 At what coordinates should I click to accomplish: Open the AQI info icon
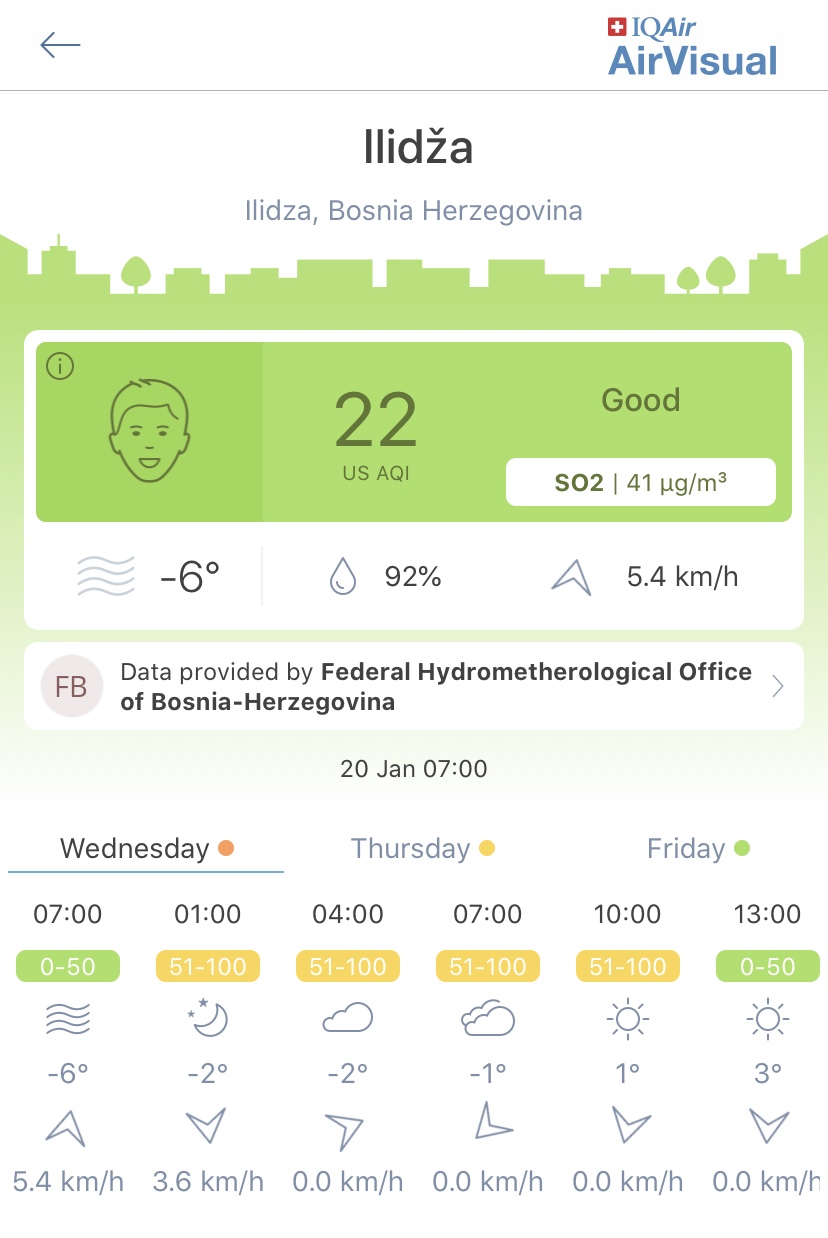[61, 367]
